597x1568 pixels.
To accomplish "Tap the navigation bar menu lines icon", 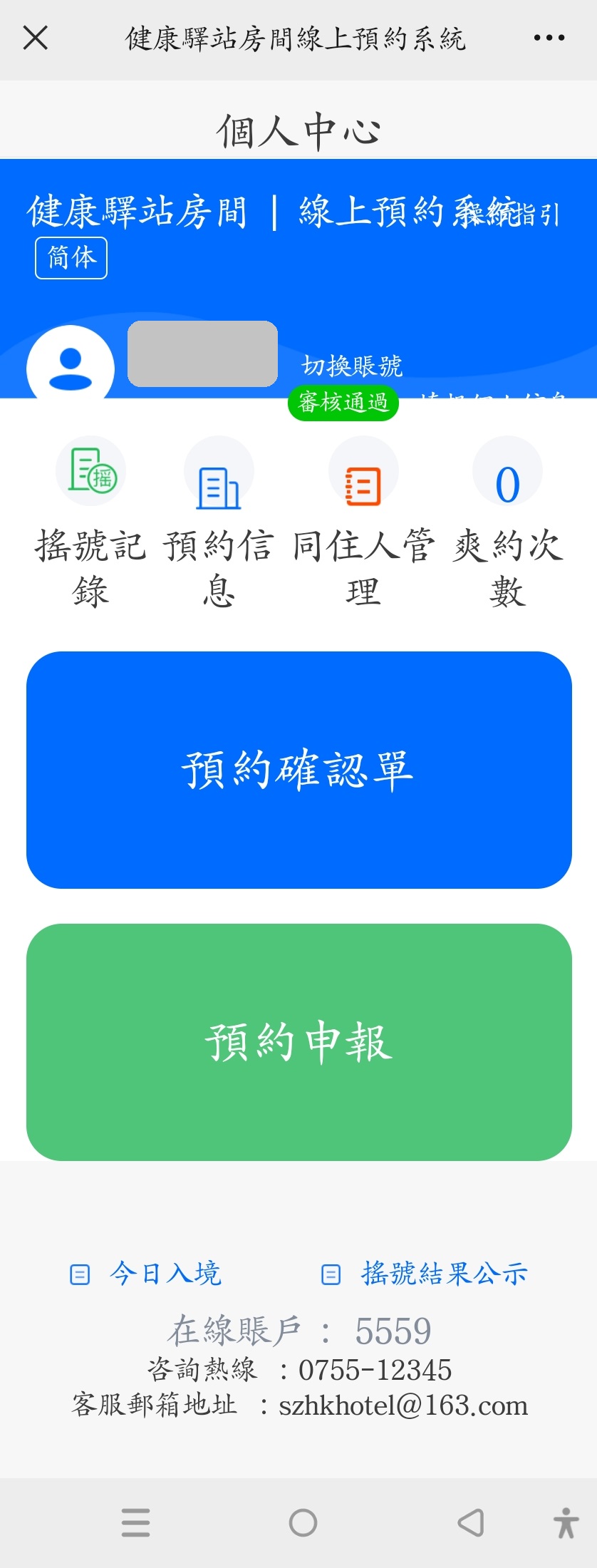I will (x=135, y=1522).
